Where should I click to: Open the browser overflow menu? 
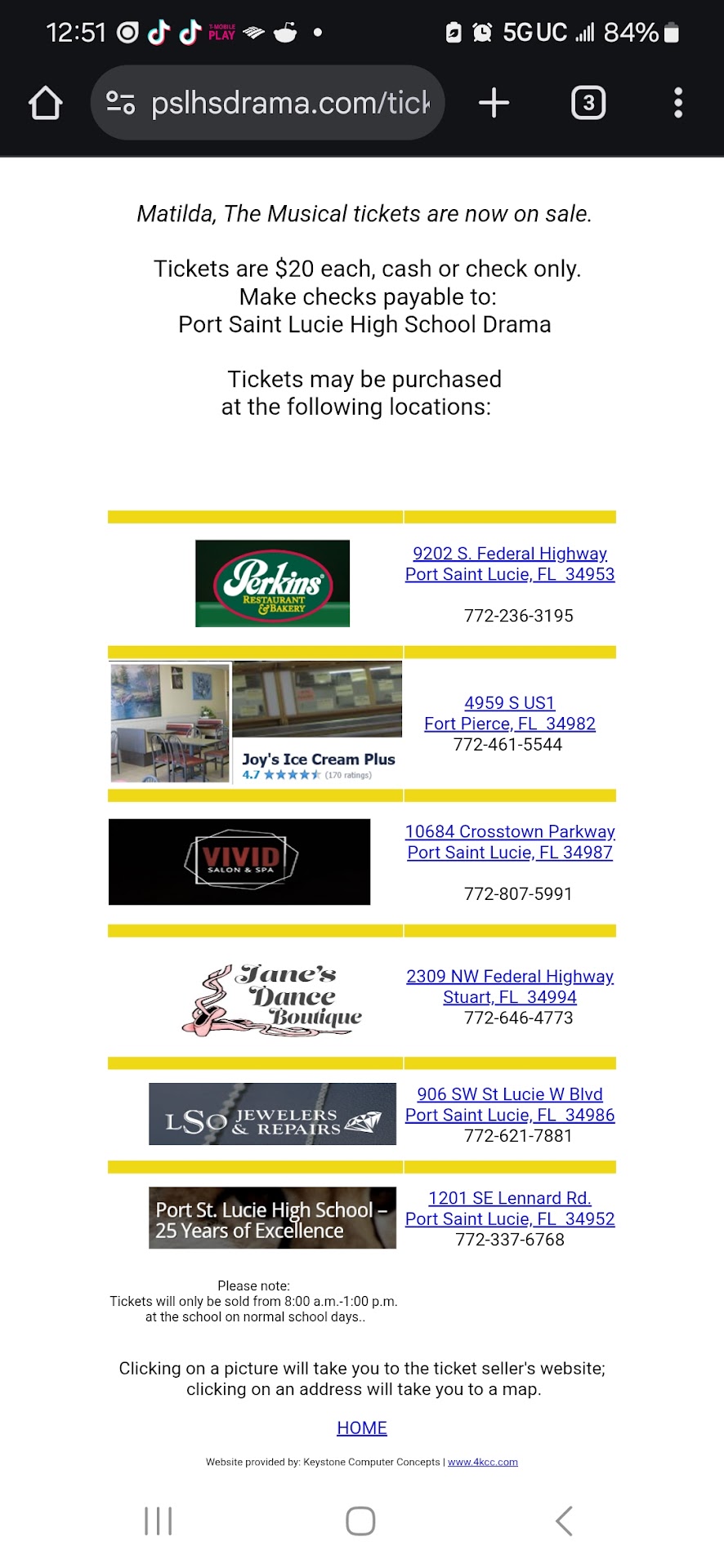[x=677, y=104]
